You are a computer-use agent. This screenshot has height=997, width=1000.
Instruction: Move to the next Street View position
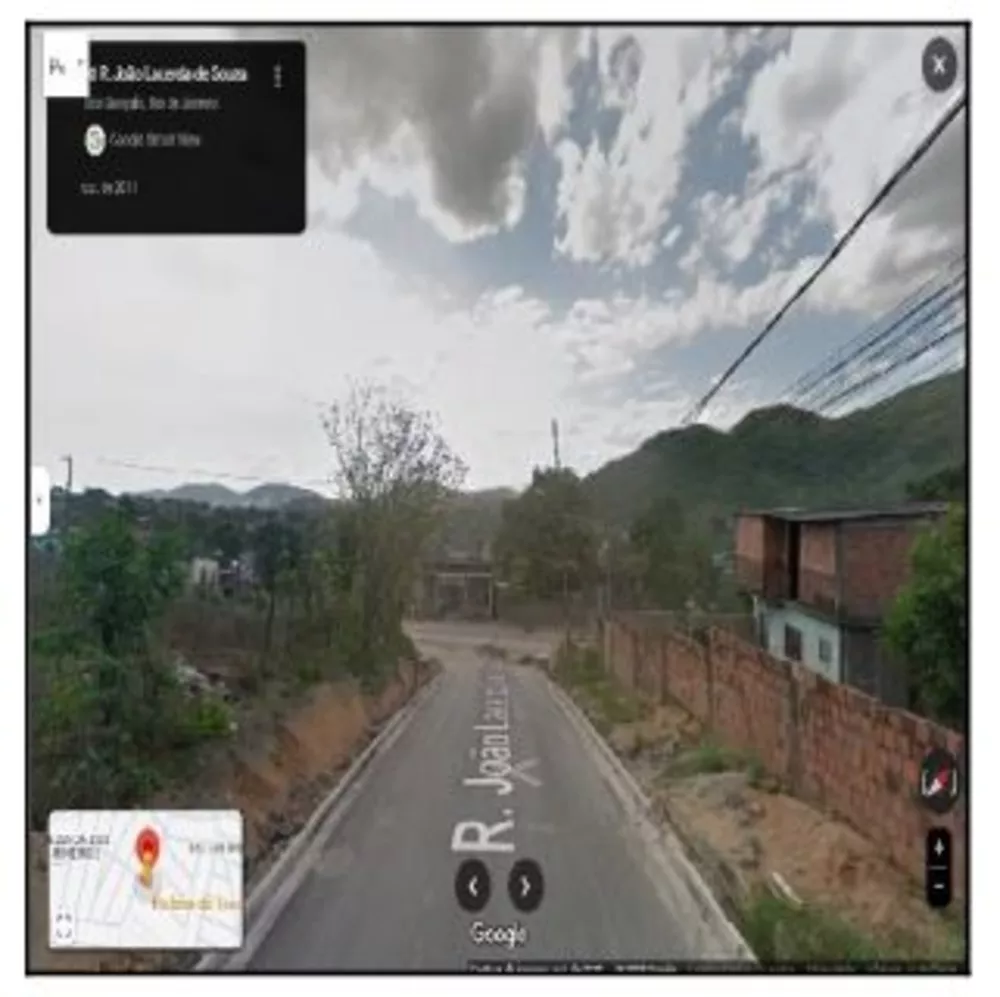tap(525, 885)
